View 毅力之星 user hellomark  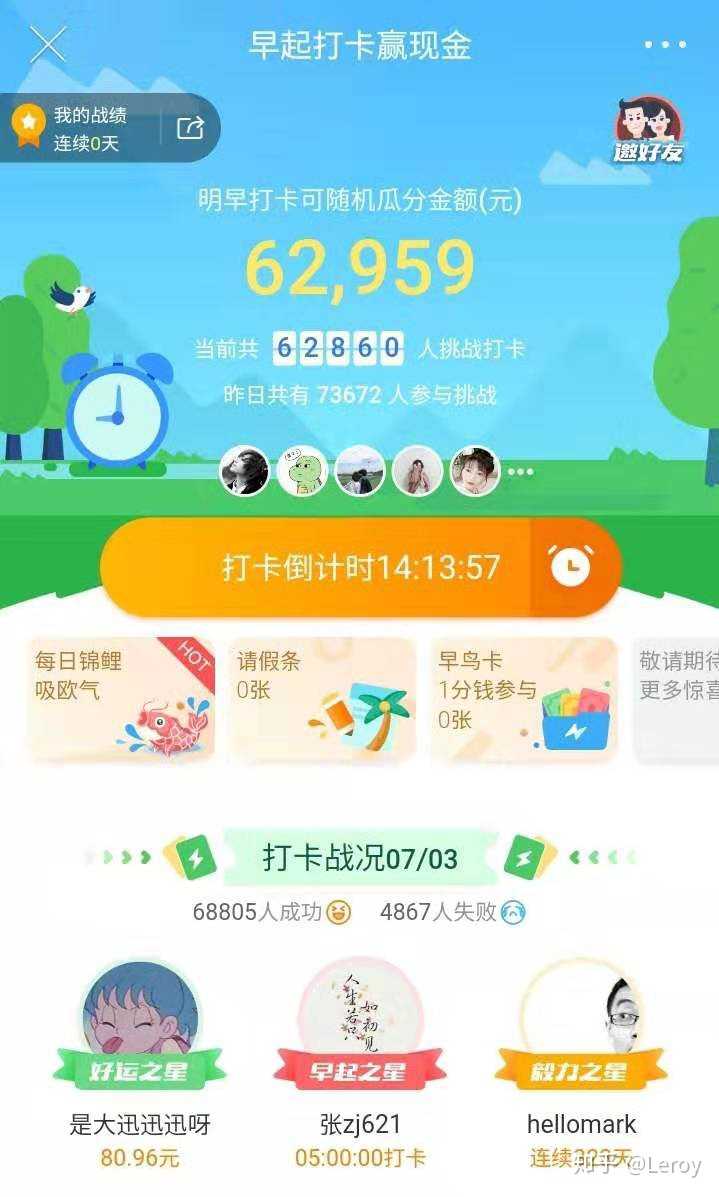(x=581, y=1025)
